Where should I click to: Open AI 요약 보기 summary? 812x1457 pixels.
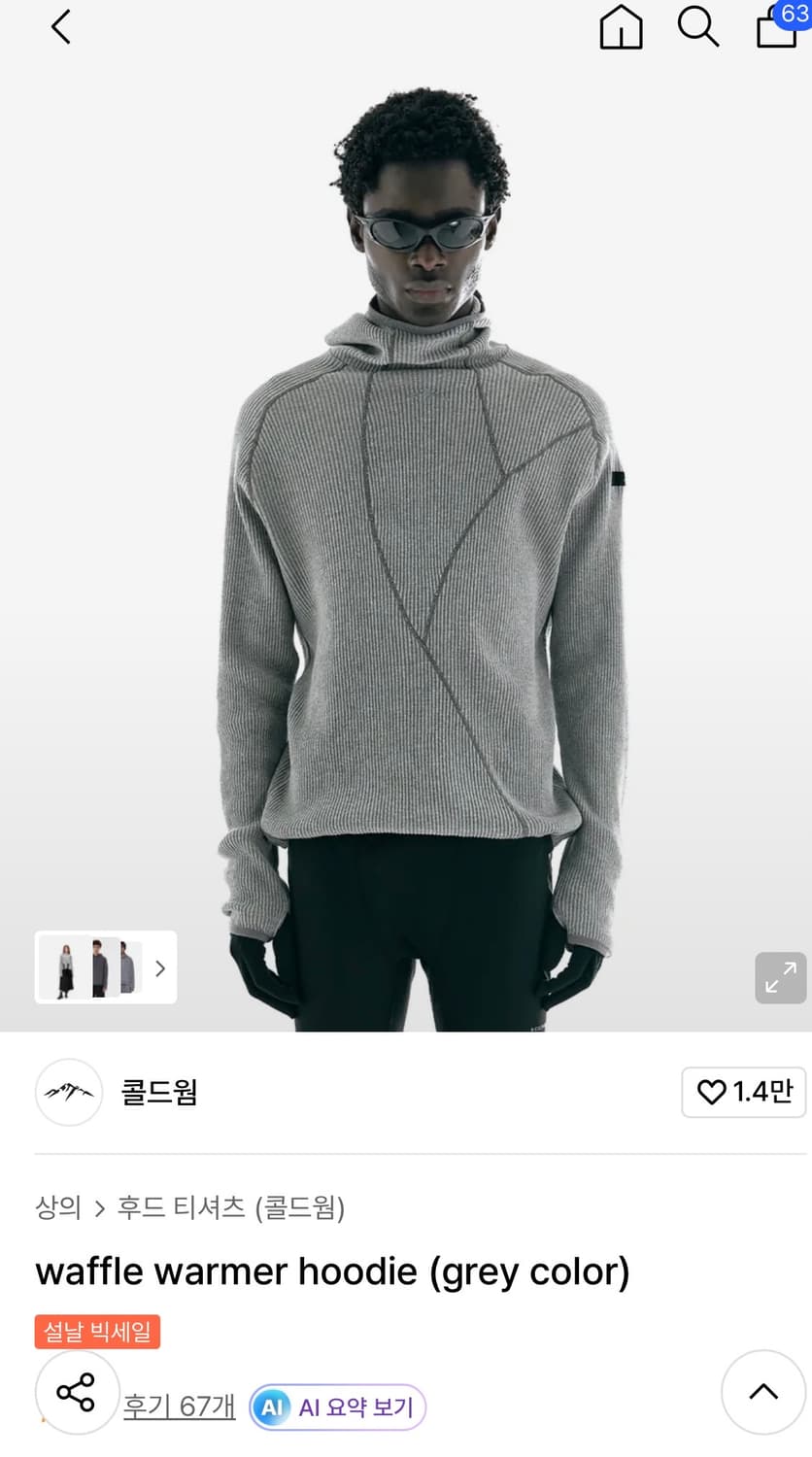point(336,1406)
